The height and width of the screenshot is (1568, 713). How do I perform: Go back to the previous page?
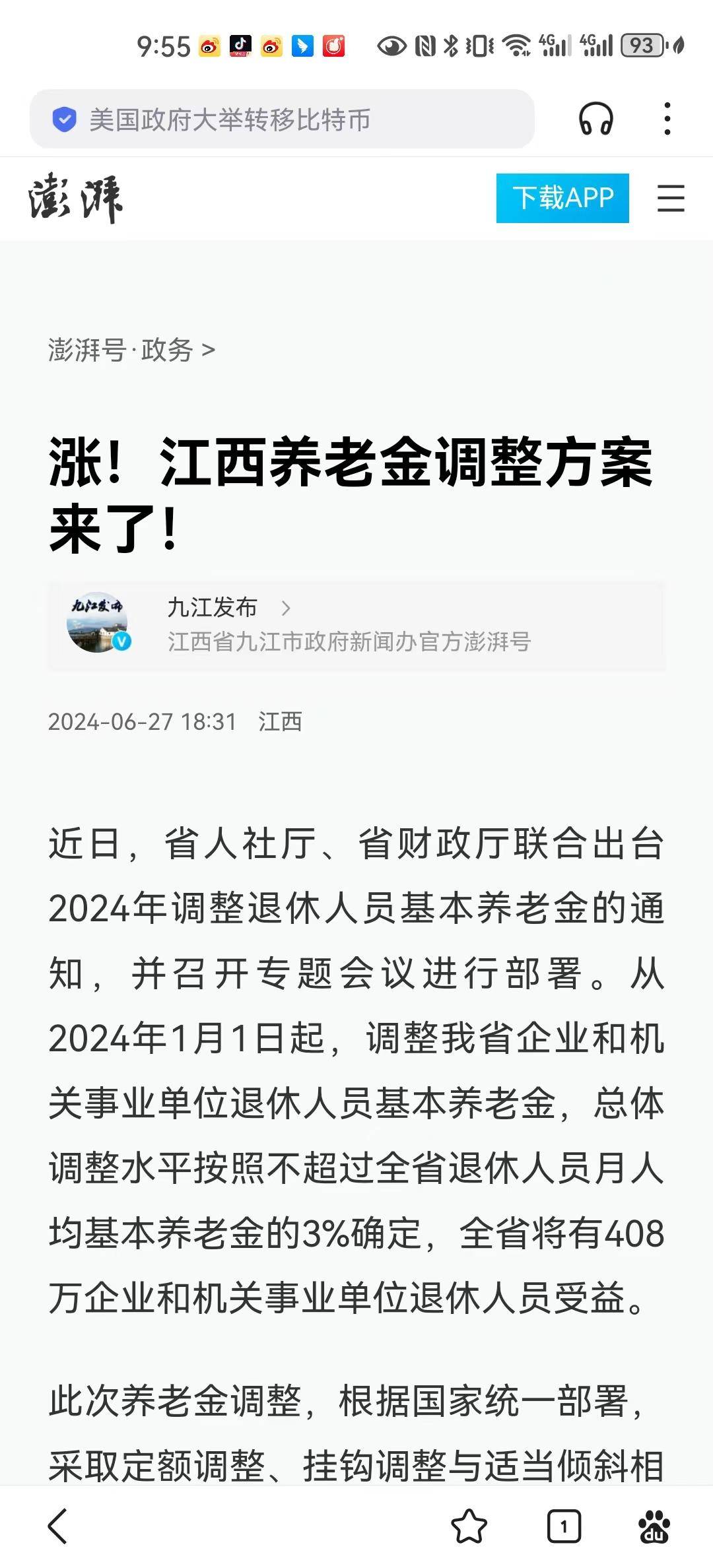58,1526
